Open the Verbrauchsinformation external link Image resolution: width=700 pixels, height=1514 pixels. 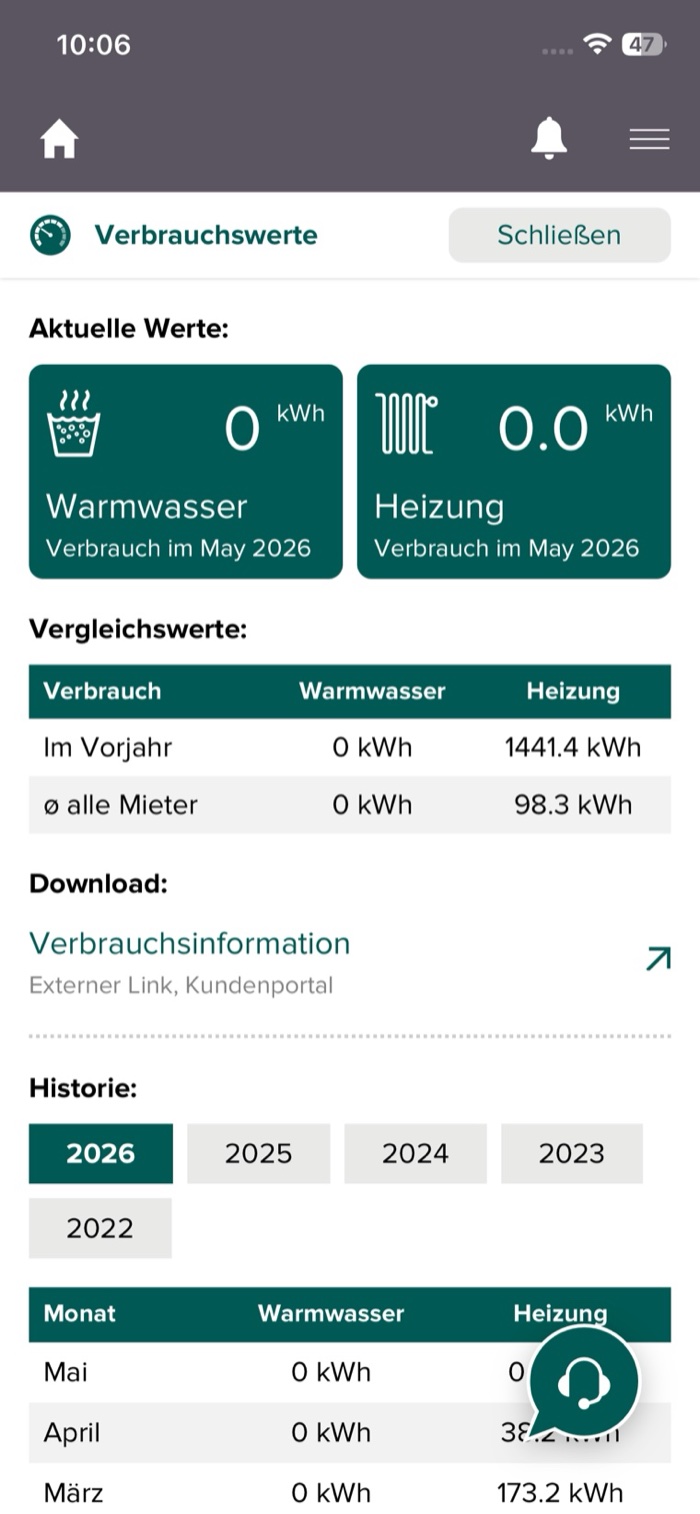[x=349, y=961]
